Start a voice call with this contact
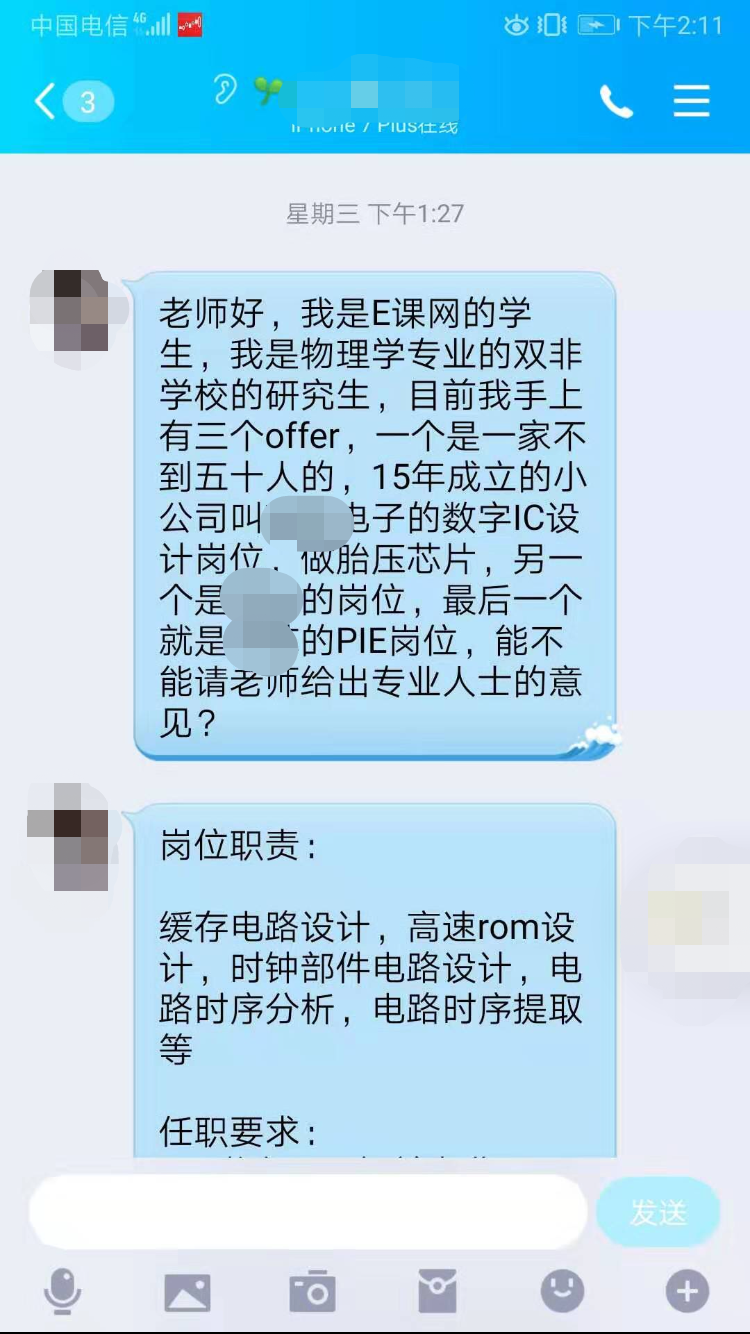Screen dimensions: 750x1334 [616, 101]
